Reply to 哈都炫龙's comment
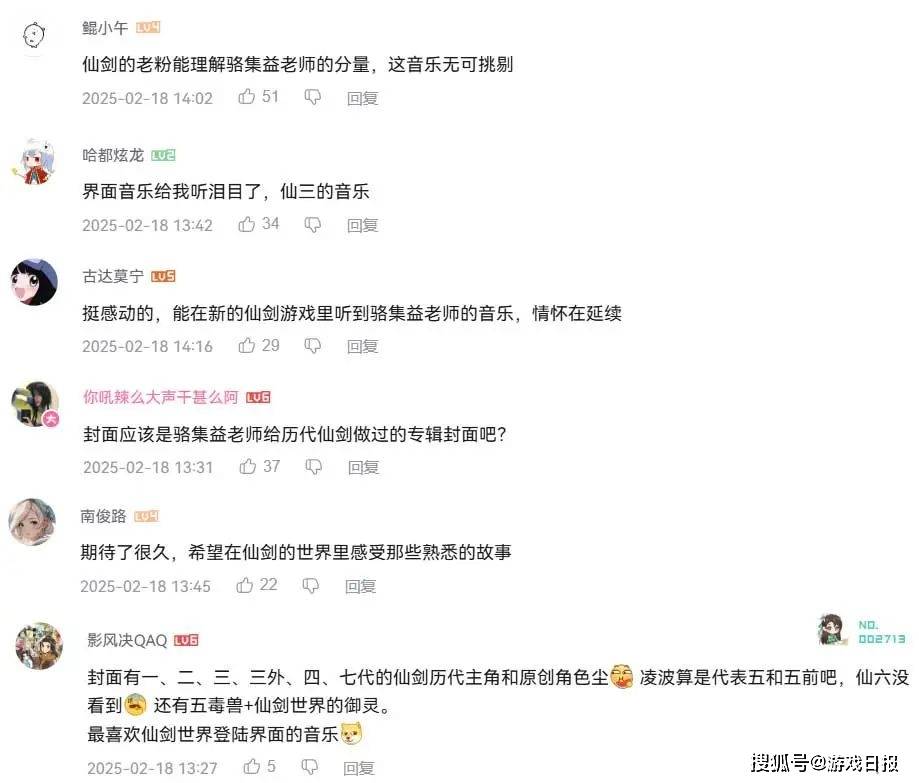919x783 pixels. tap(362, 226)
